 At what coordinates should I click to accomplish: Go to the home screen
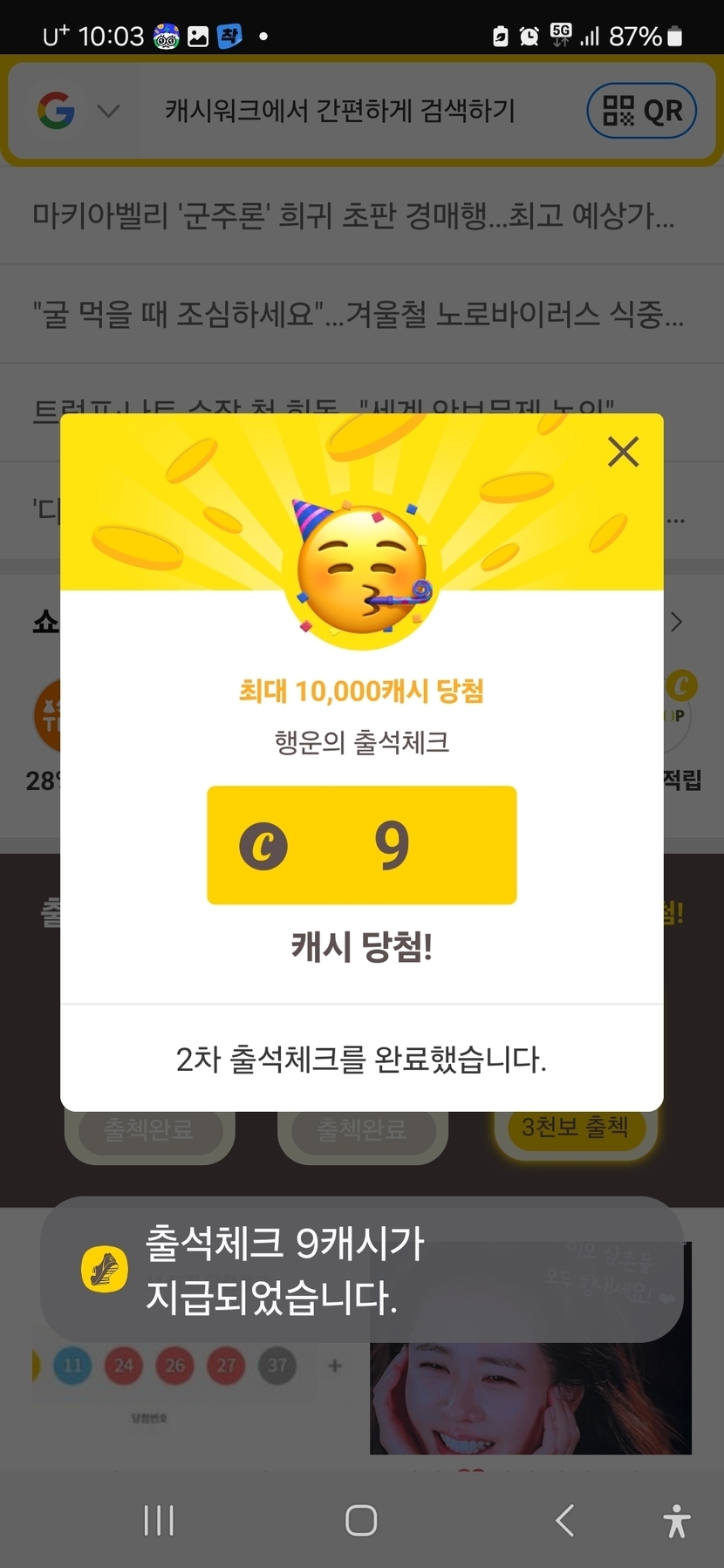coord(361,1521)
